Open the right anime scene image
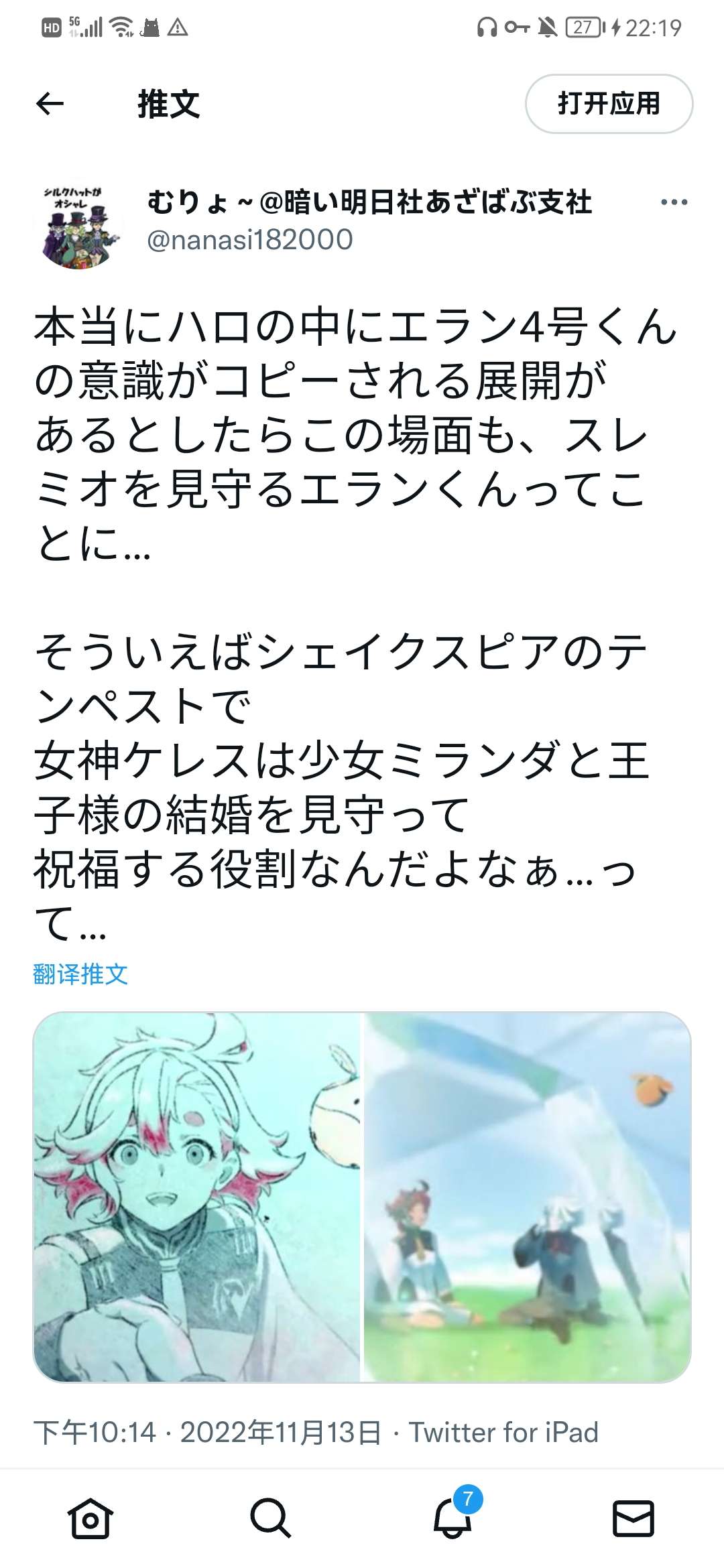This screenshot has width=724, height=1568. (527, 1196)
